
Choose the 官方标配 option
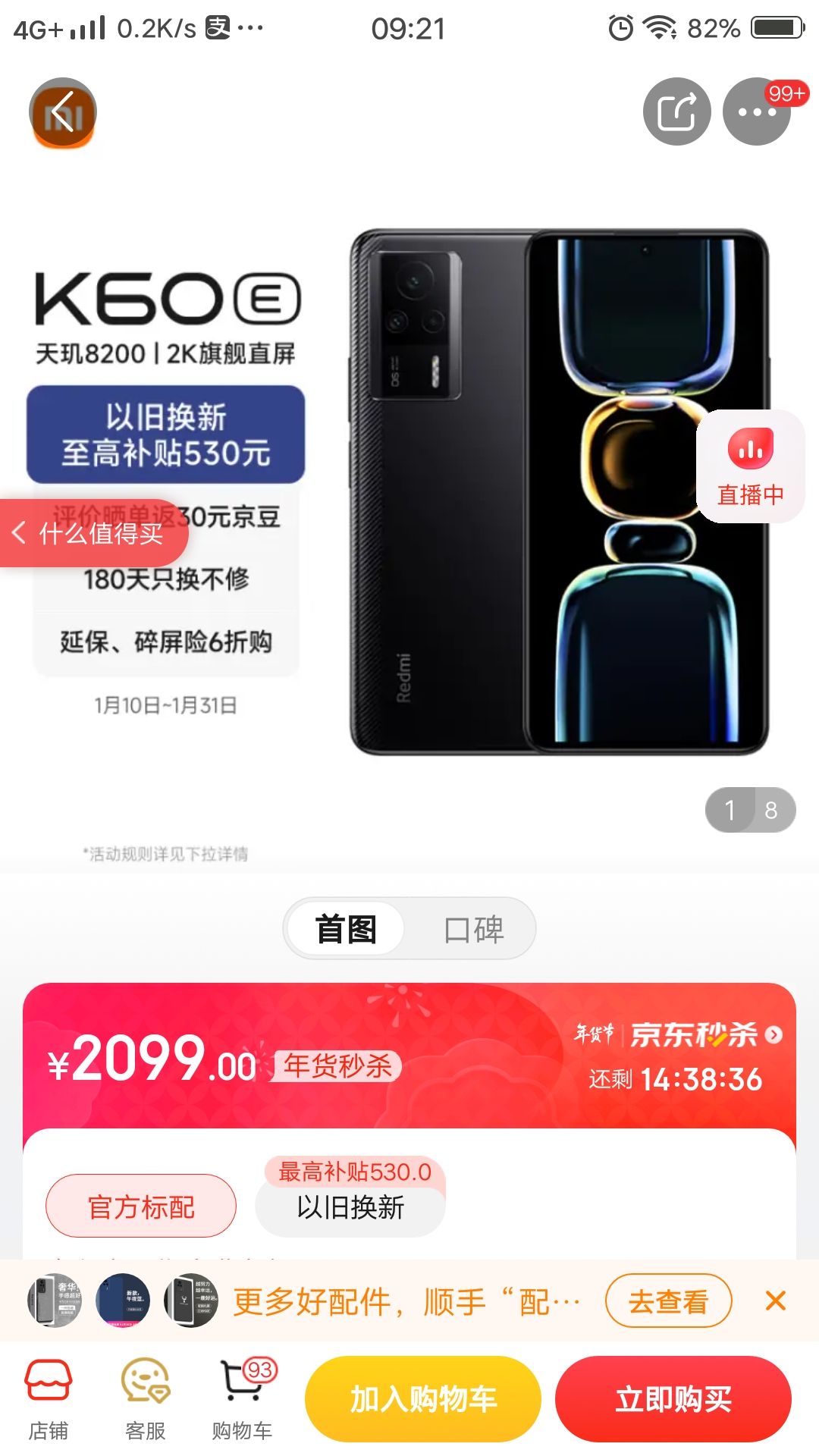141,1206
